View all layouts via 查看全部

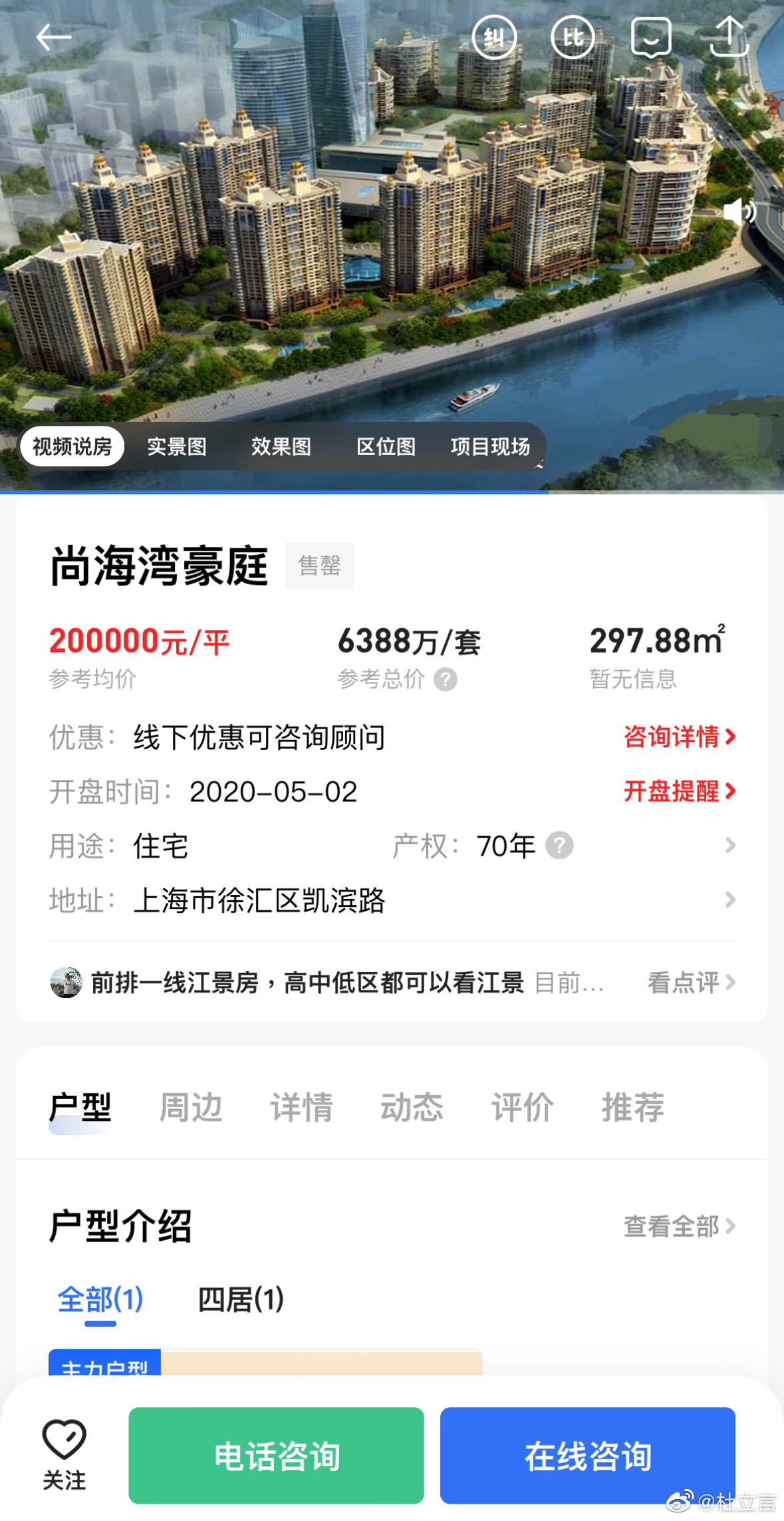point(679,1226)
